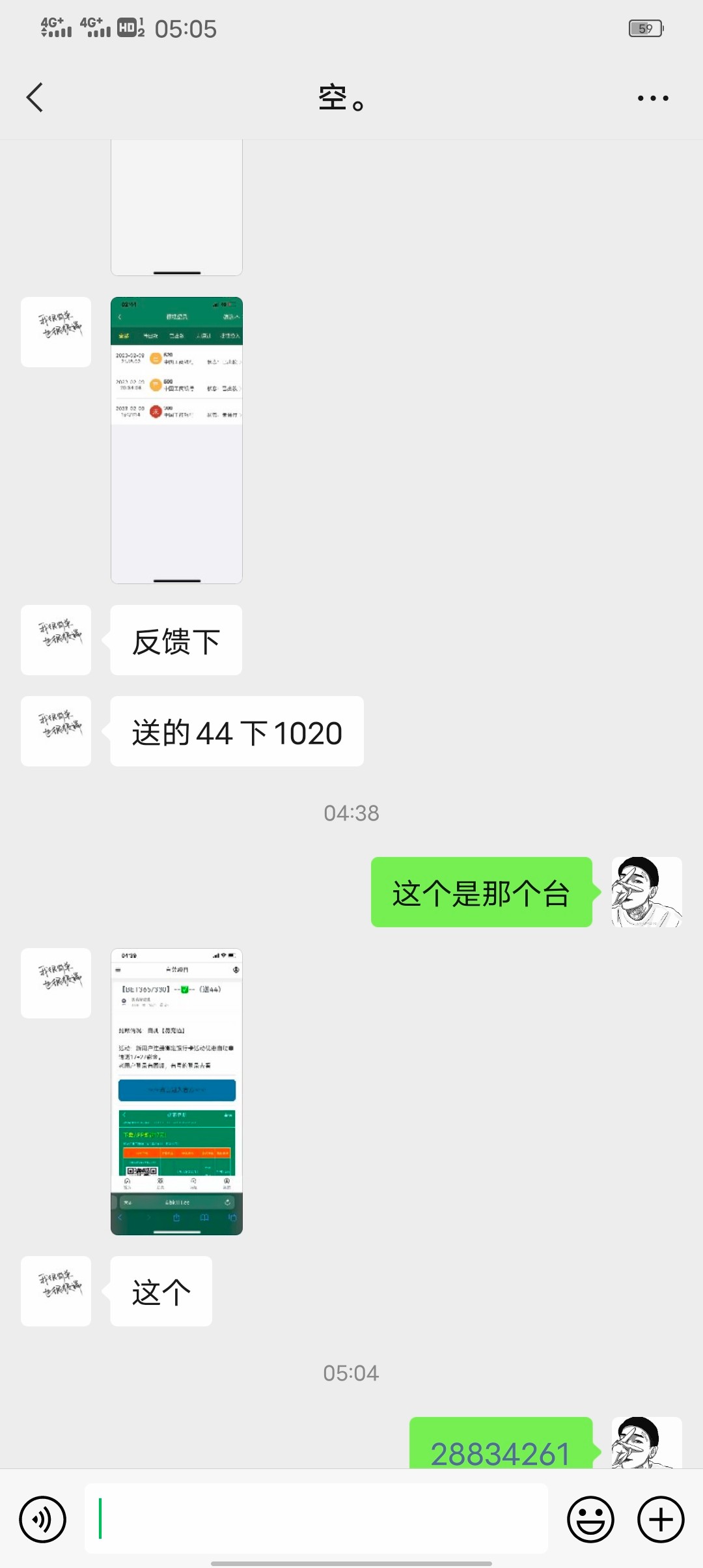703x1568 pixels.
Task: Go back from the chat
Action: point(35,98)
